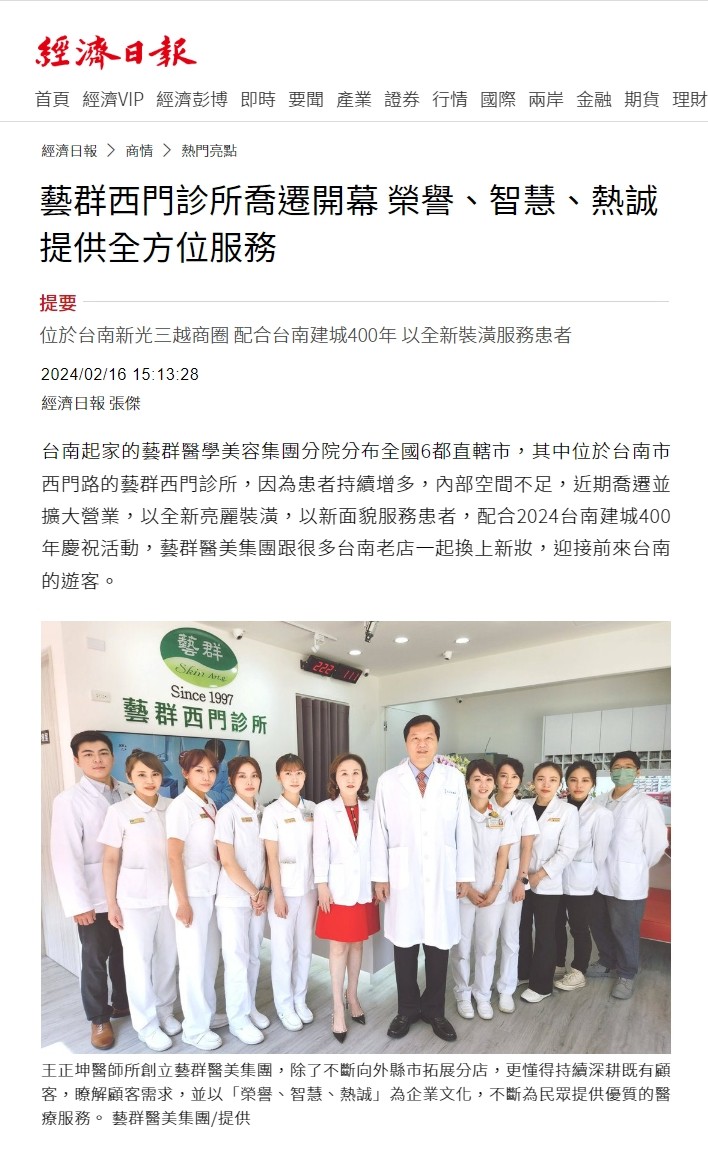Enlarge the clinic staff group photo
The image size is (708, 1151).
click(x=355, y=835)
